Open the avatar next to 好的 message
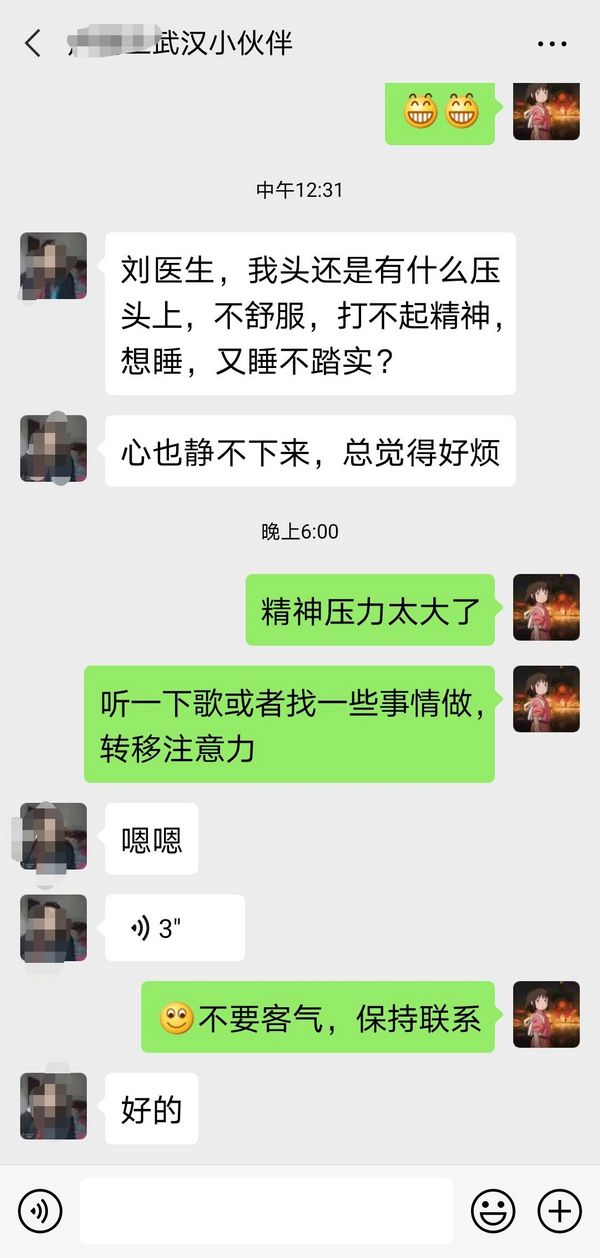Image resolution: width=600 pixels, height=1258 pixels. pyautogui.click(x=54, y=1107)
